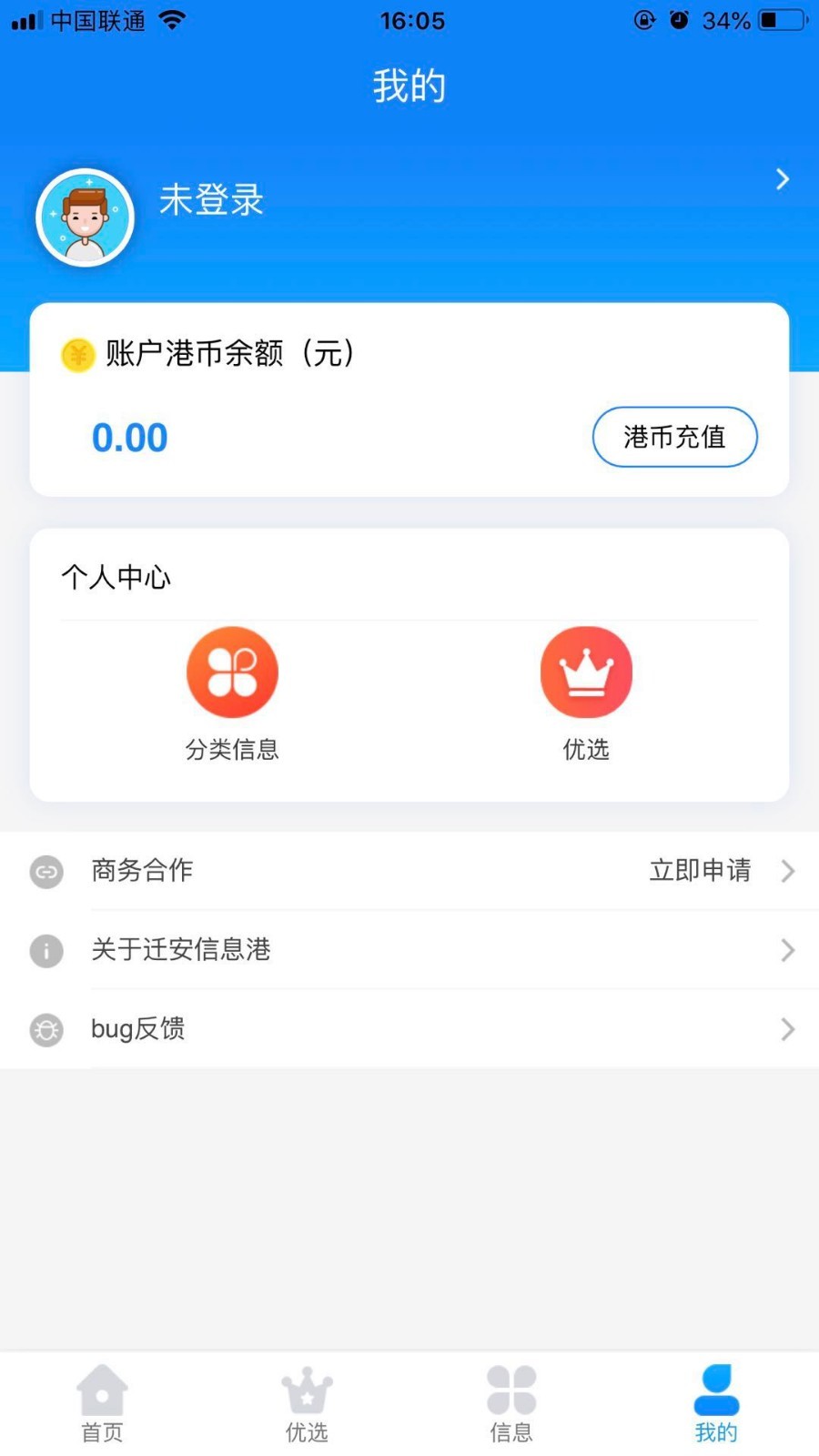Click the user avatar image
The height and width of the screenshot is (1456, 819).
(x=85, y=217)
